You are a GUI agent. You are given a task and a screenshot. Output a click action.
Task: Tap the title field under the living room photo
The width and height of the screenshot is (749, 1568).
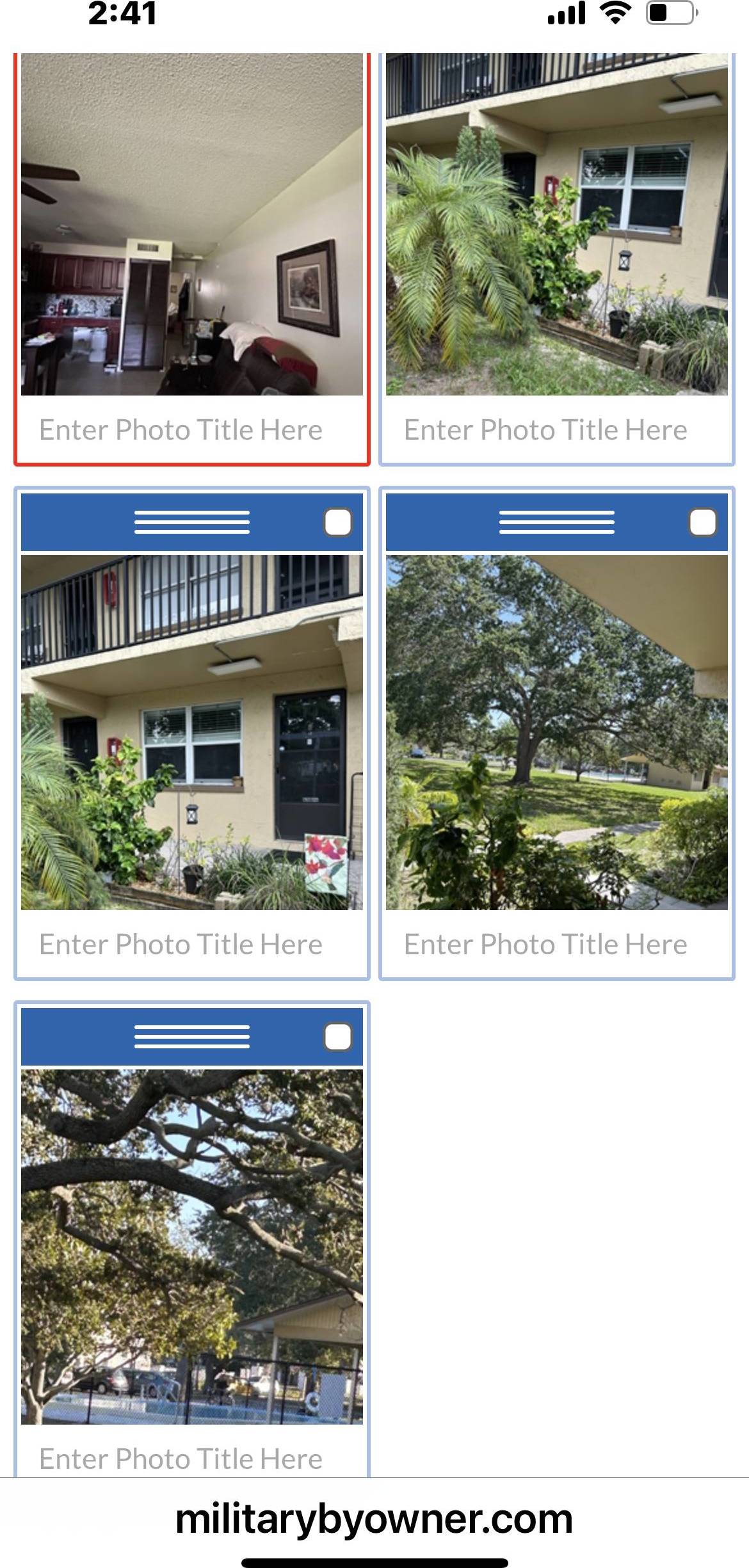pyautogui.click(x=181, y=429)
